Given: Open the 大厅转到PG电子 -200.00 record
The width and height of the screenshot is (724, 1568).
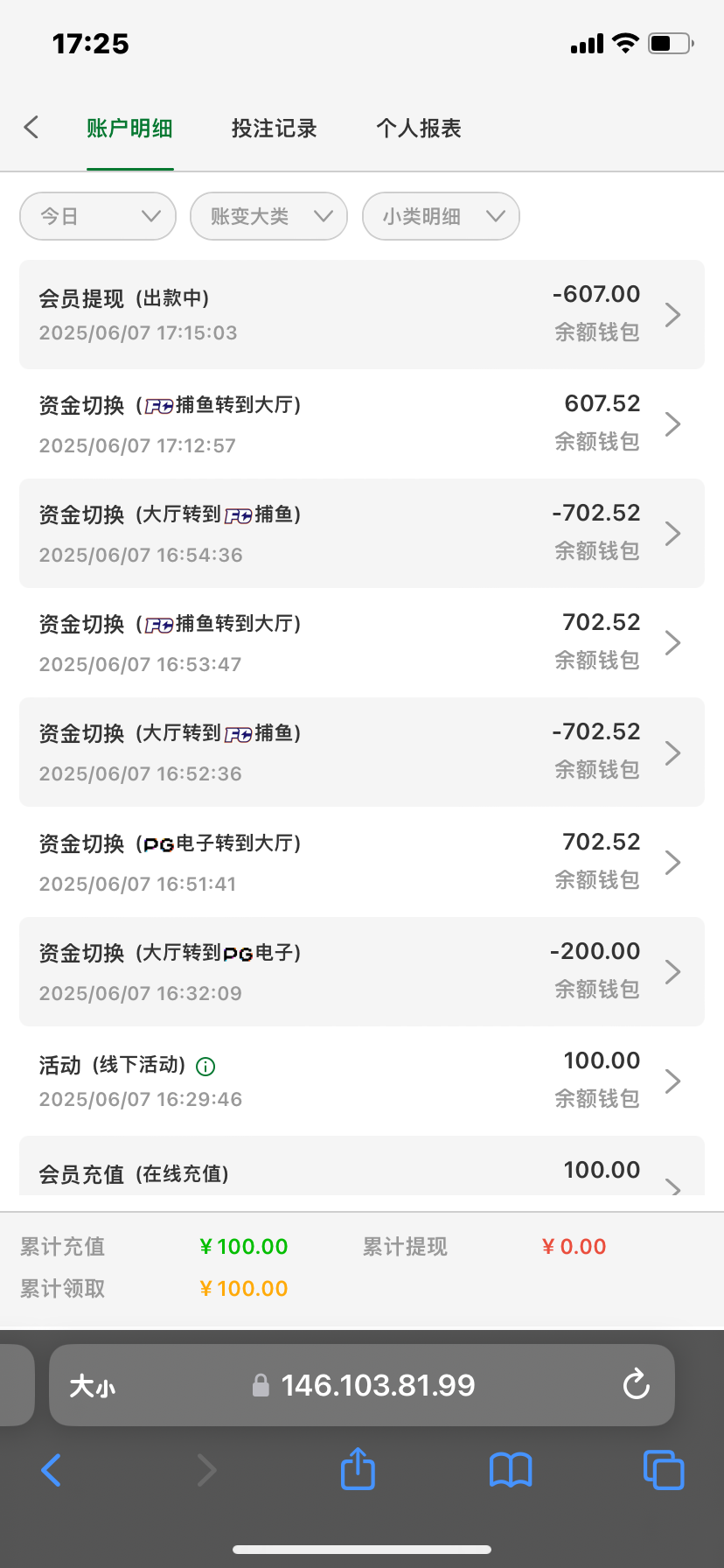Looking at the screenshot, I should [362, 971].
